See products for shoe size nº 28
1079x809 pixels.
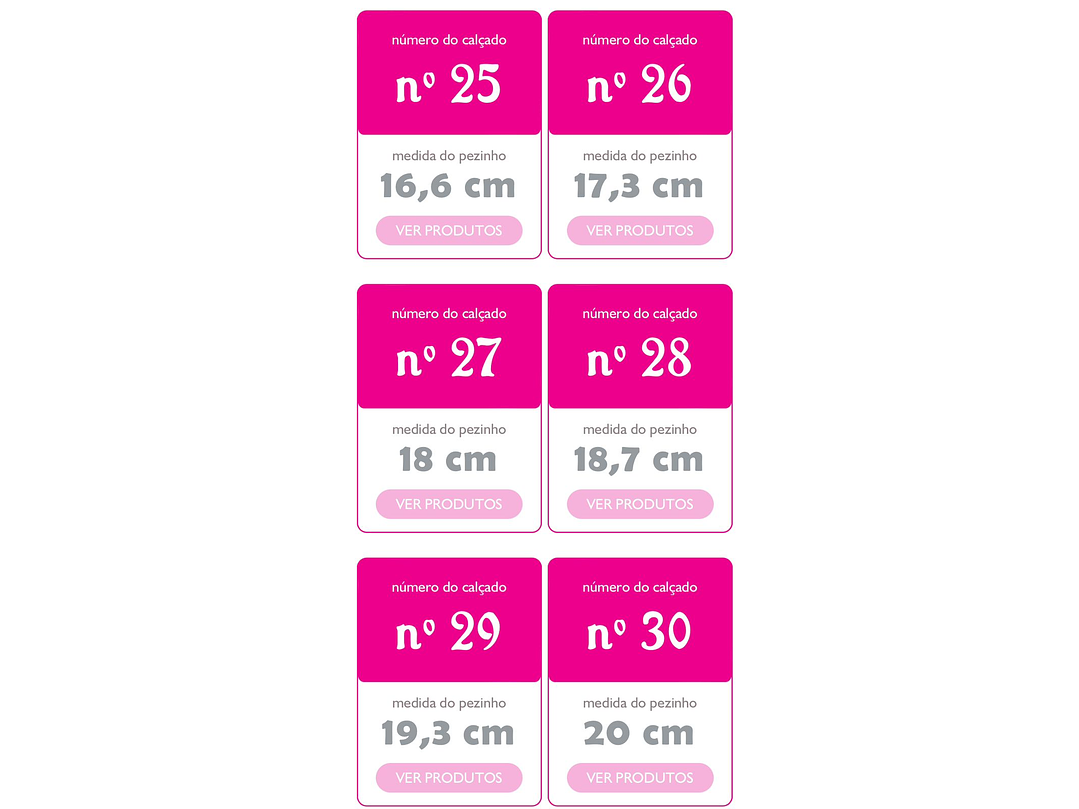click(x=640, y=504)
